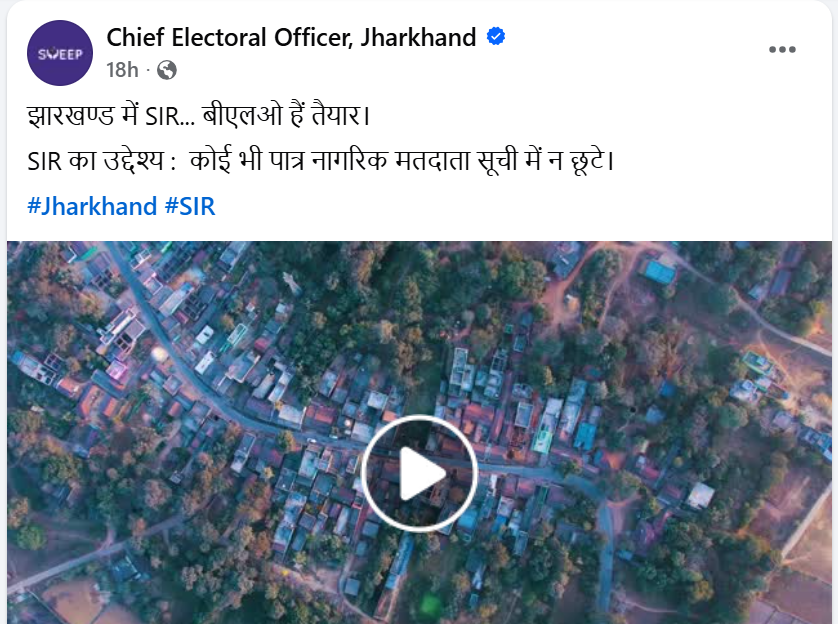Image resolution: width=838 pixels, height=624 pixels.
Task: Play the aerial village video
Action: pos(418,473)
